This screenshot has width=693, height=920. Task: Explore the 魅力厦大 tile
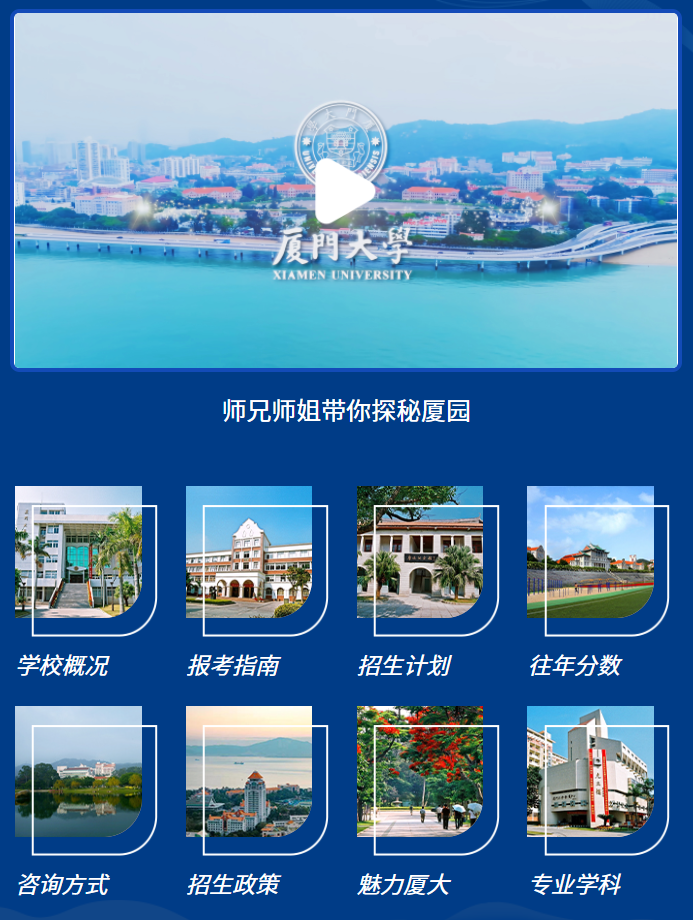click(x=421, y=775)
